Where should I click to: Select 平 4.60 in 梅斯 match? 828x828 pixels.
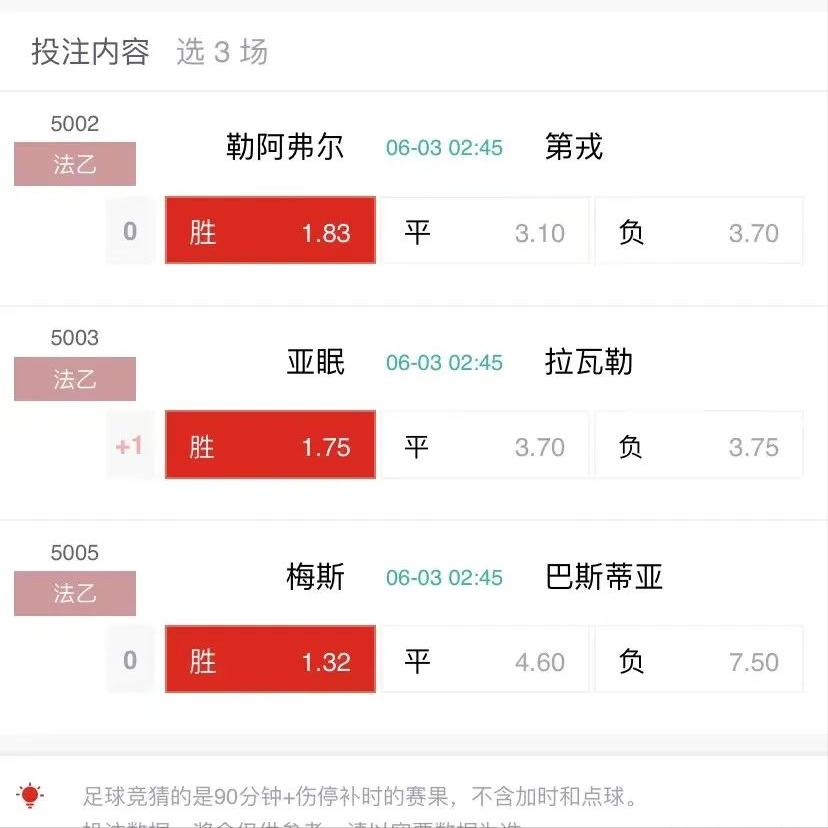[485, 660]
